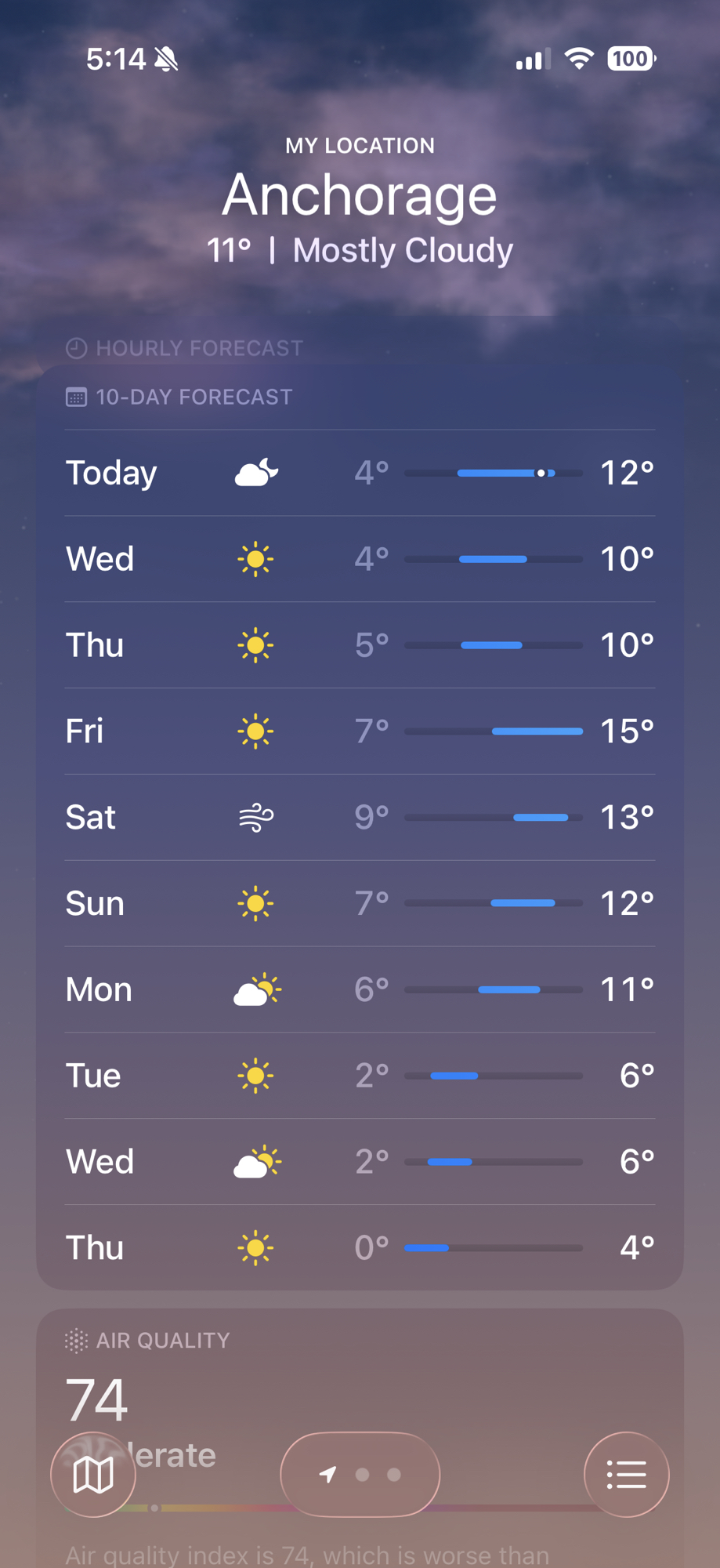Open the saved locations list
Screen dimensions: 720x1568
[626, 1475]
